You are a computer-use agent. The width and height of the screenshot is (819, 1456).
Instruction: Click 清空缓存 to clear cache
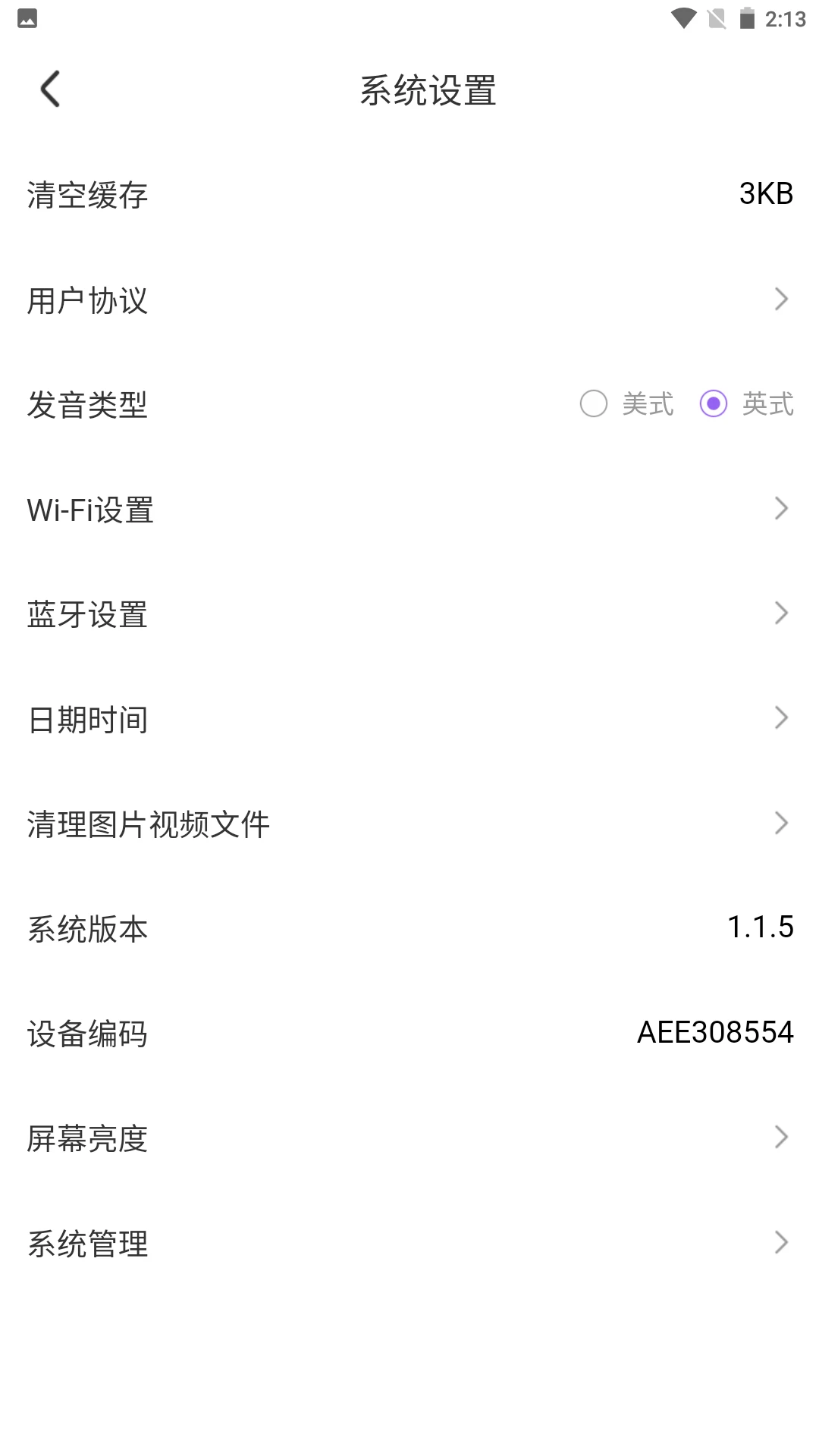[87, 195]
